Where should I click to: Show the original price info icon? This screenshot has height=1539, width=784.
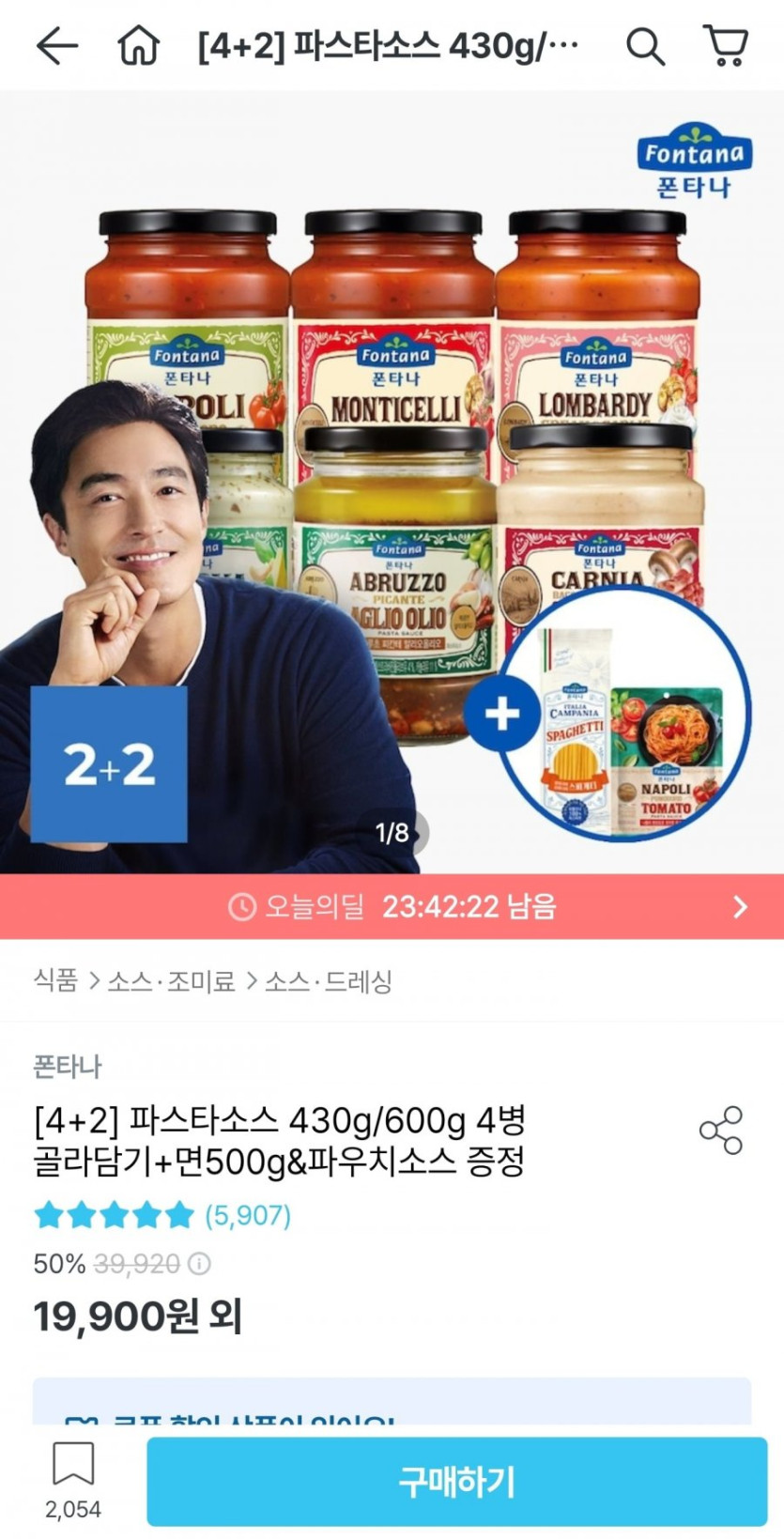click(200, 1264)
